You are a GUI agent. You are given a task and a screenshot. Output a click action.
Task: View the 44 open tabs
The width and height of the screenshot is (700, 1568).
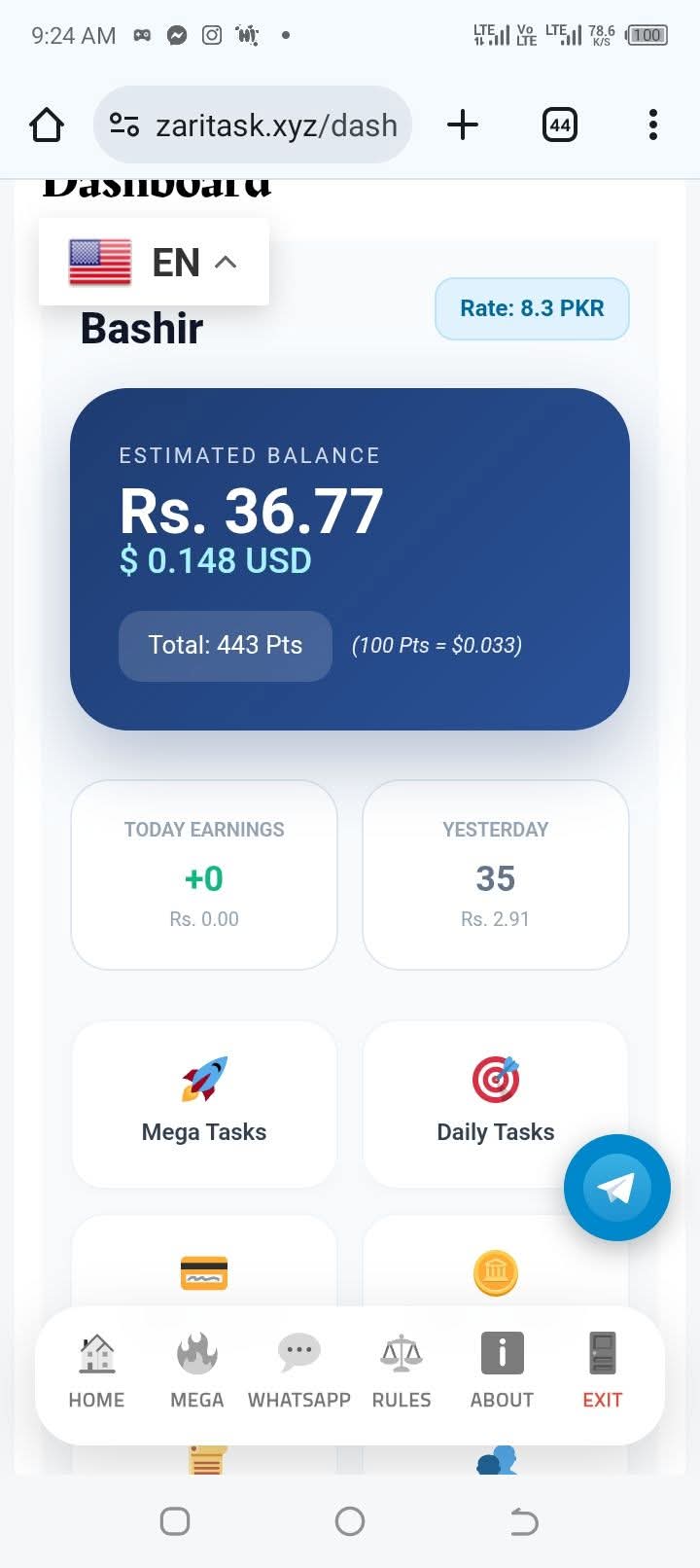pyautogui.click(x=559, y=125)
